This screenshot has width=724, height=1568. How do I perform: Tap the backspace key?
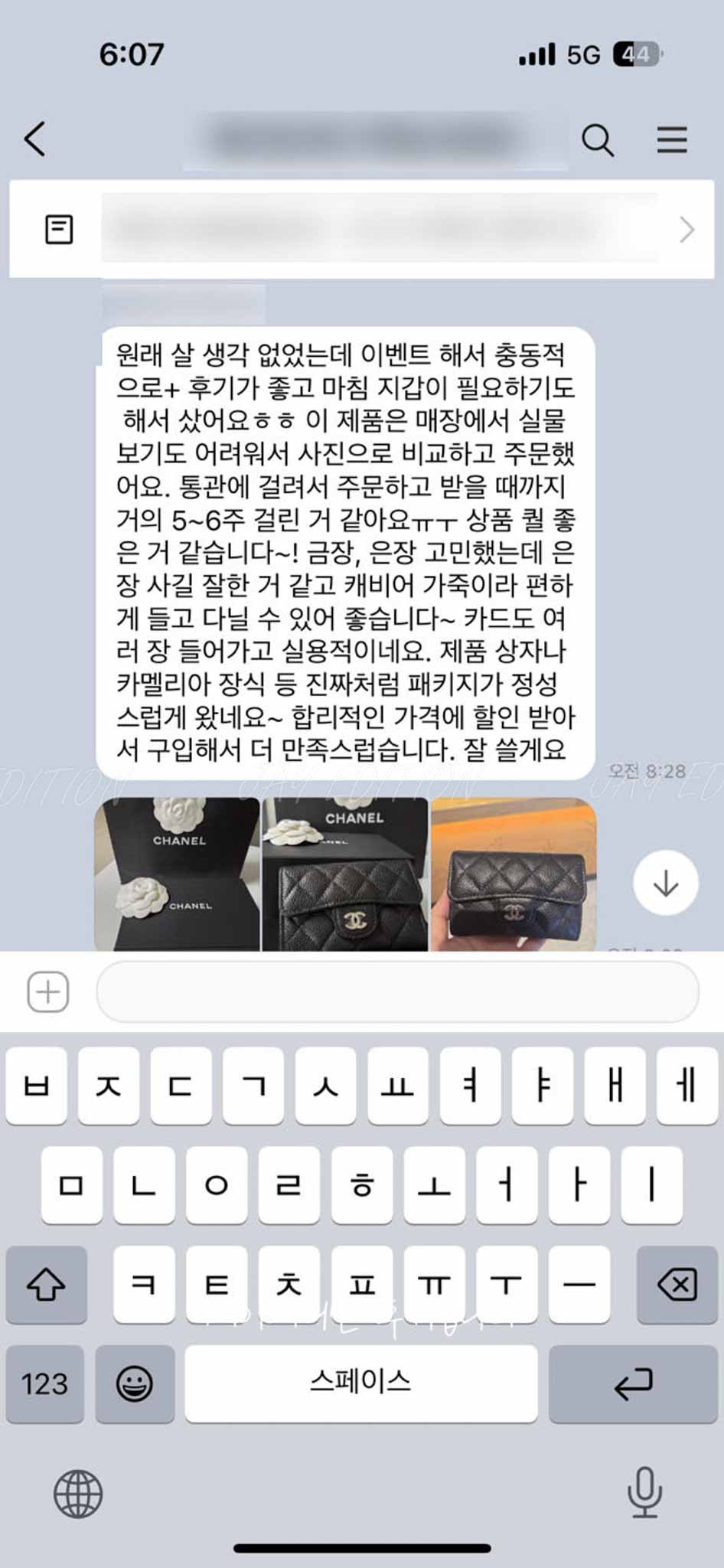(x=677, y=1284)
